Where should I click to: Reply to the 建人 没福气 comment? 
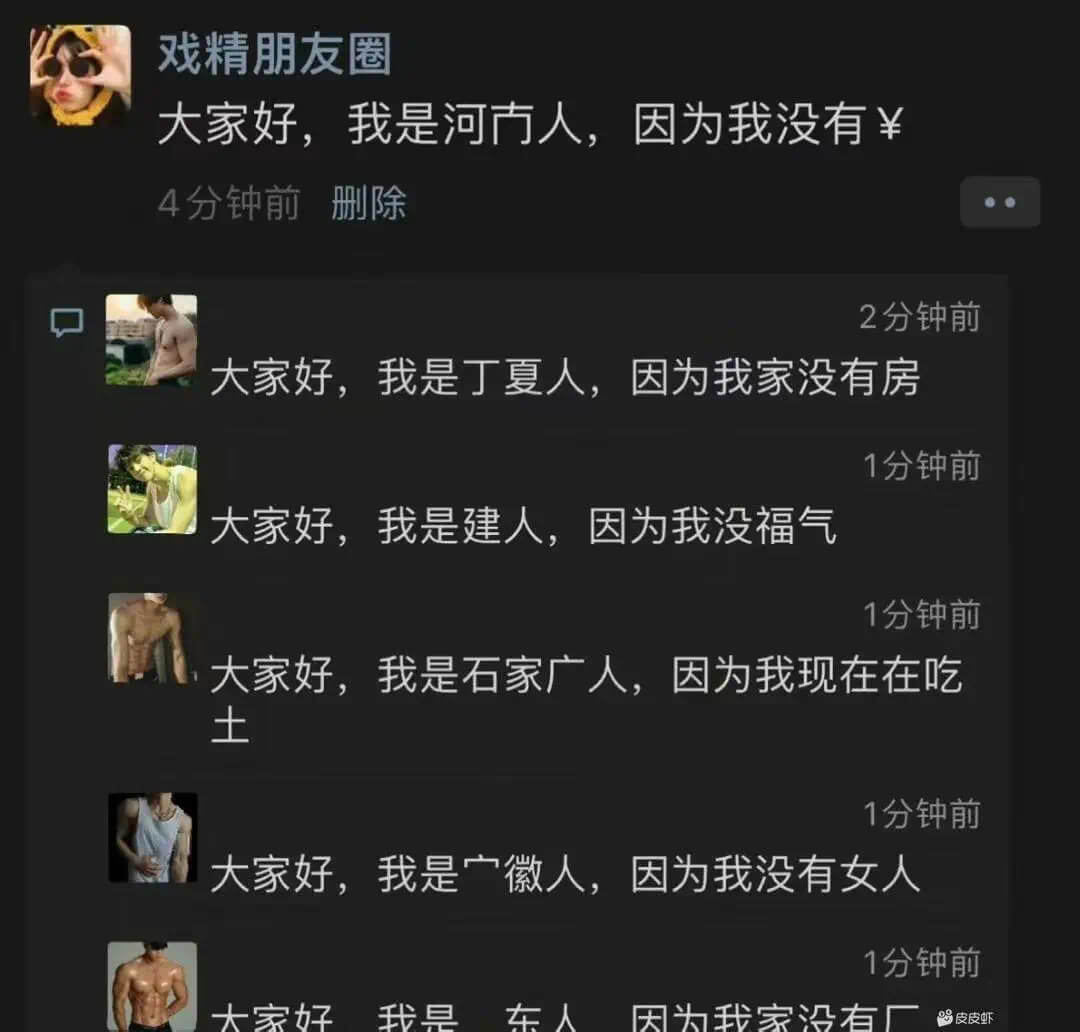[523, 527]
